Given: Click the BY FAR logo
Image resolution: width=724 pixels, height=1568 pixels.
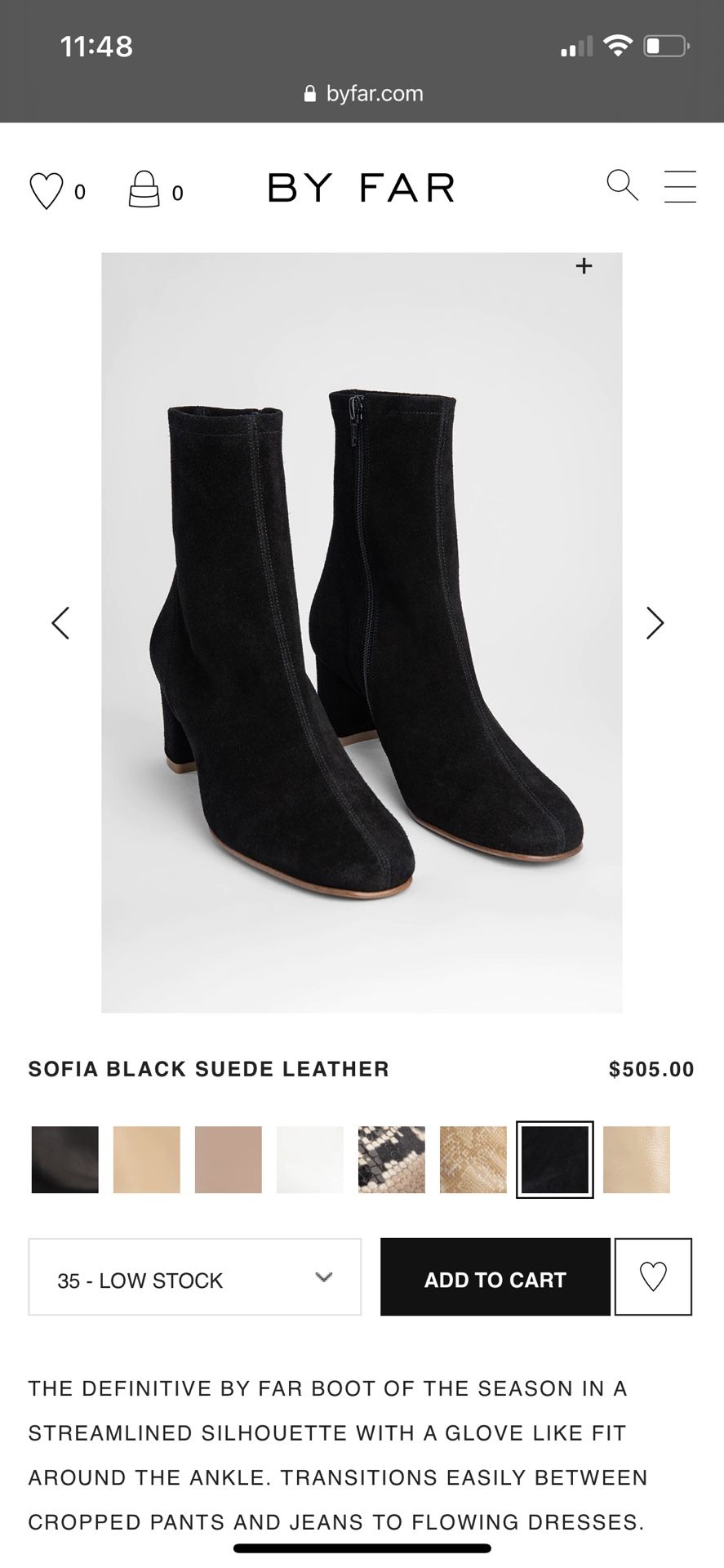Looking at the screenshot, I should [x=362, y=186].
